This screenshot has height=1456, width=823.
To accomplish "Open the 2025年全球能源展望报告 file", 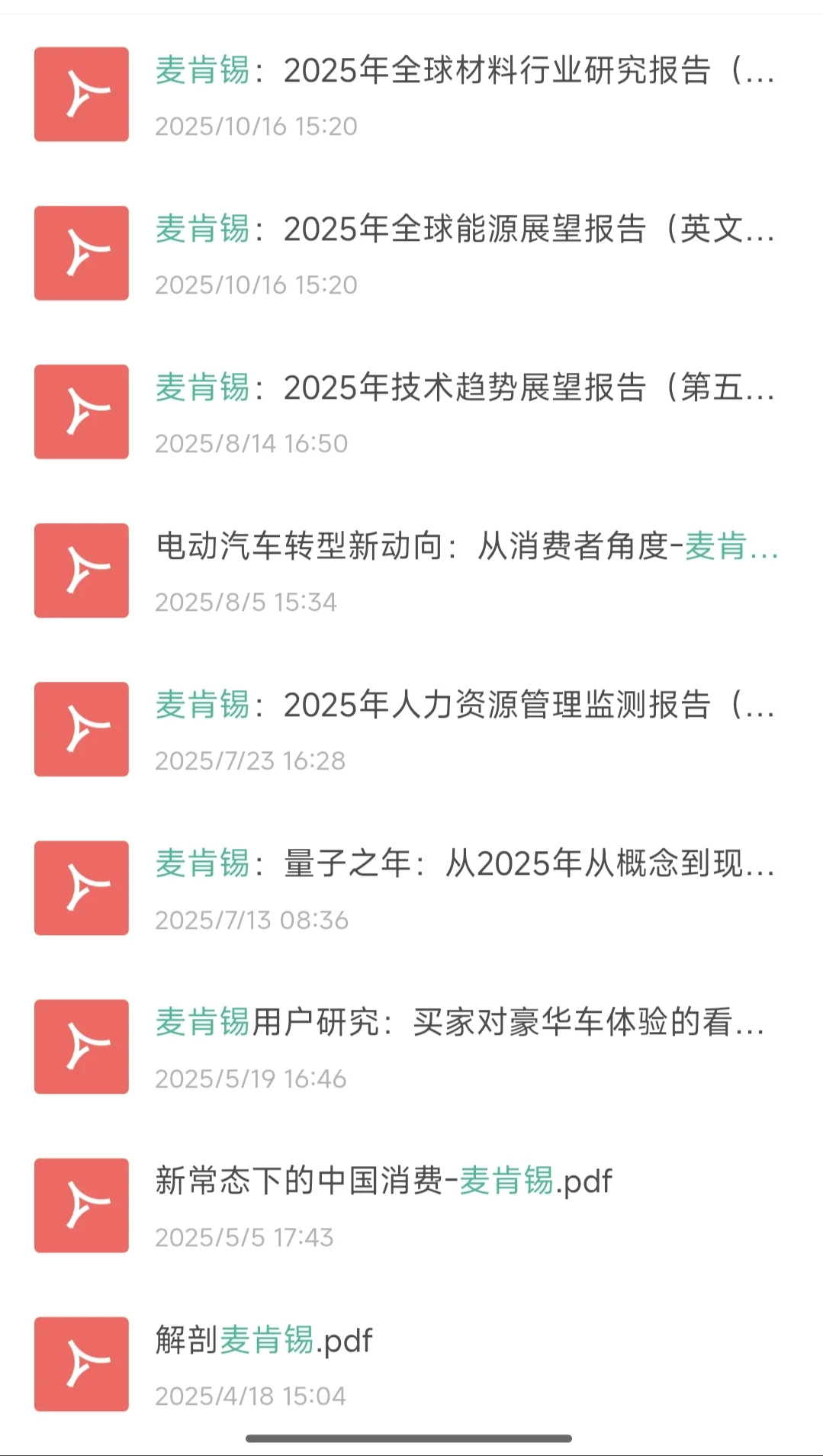I will pyautogui.click(x=464, y=230).
